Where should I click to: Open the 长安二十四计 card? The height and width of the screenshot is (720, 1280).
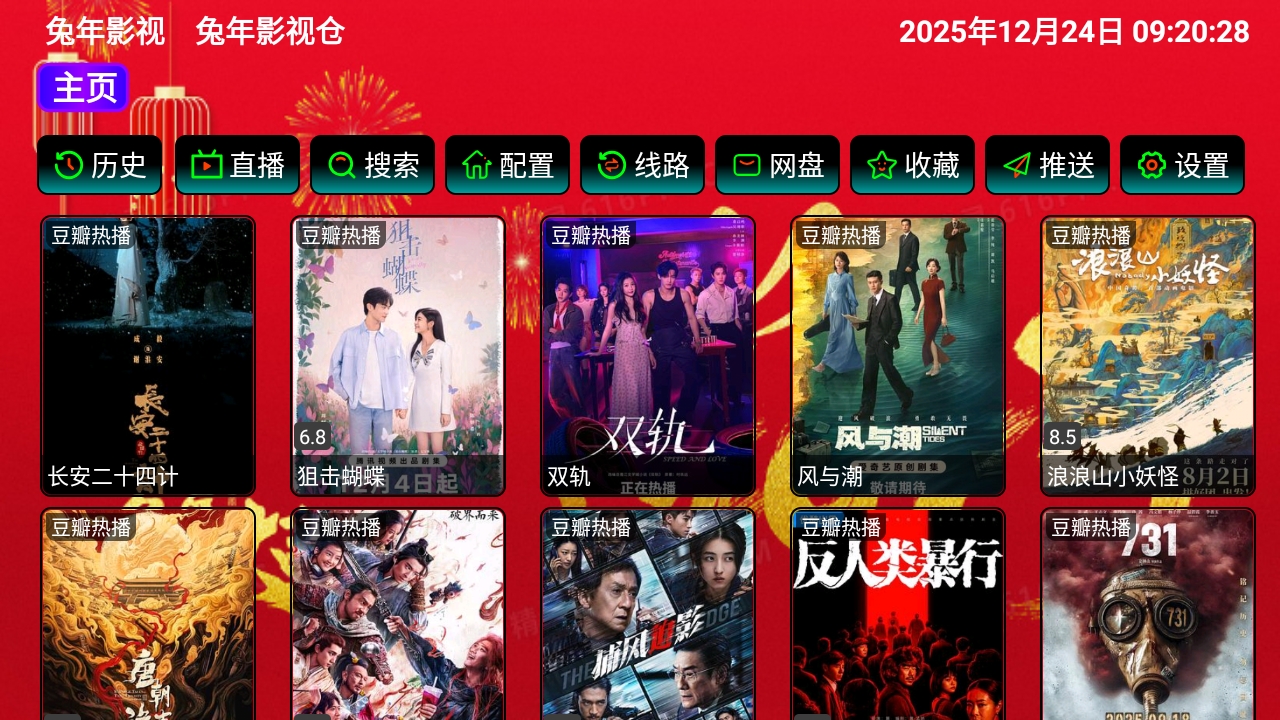[148, 355]
